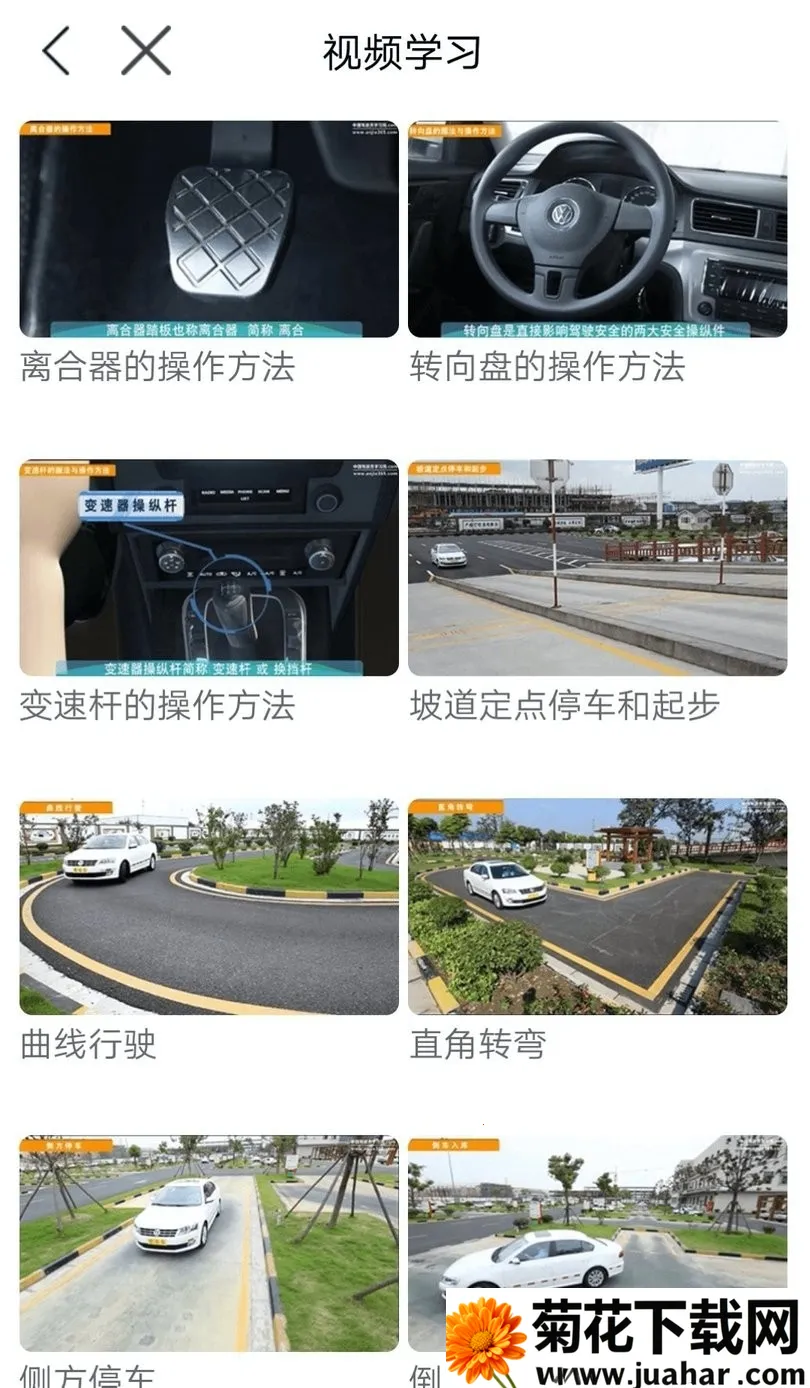Image resolution: width=810 pixels, height=1388 pixels.
Task: Open the 离合器的操作方法 video
Action: 209,229
